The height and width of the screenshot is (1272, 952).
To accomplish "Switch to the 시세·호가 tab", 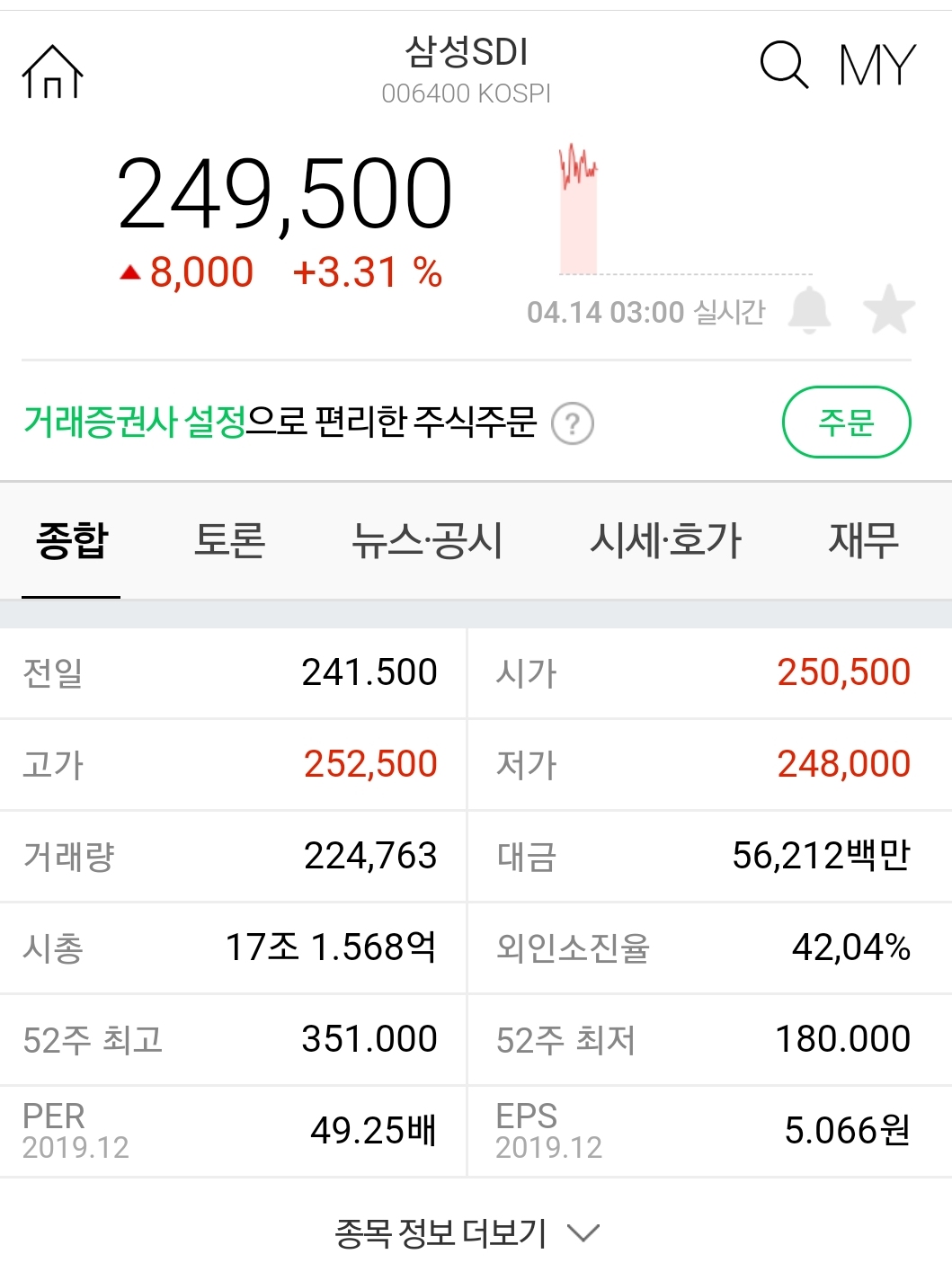I will 665,541.
